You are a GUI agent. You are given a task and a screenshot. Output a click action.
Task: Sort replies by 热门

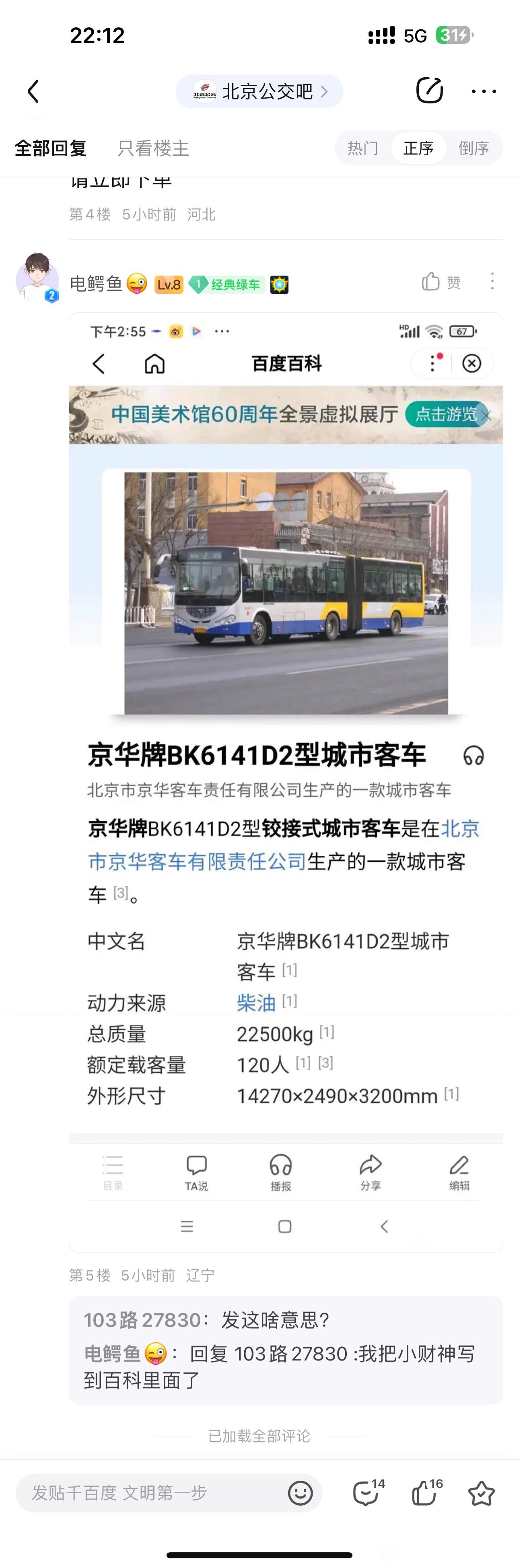363,148
